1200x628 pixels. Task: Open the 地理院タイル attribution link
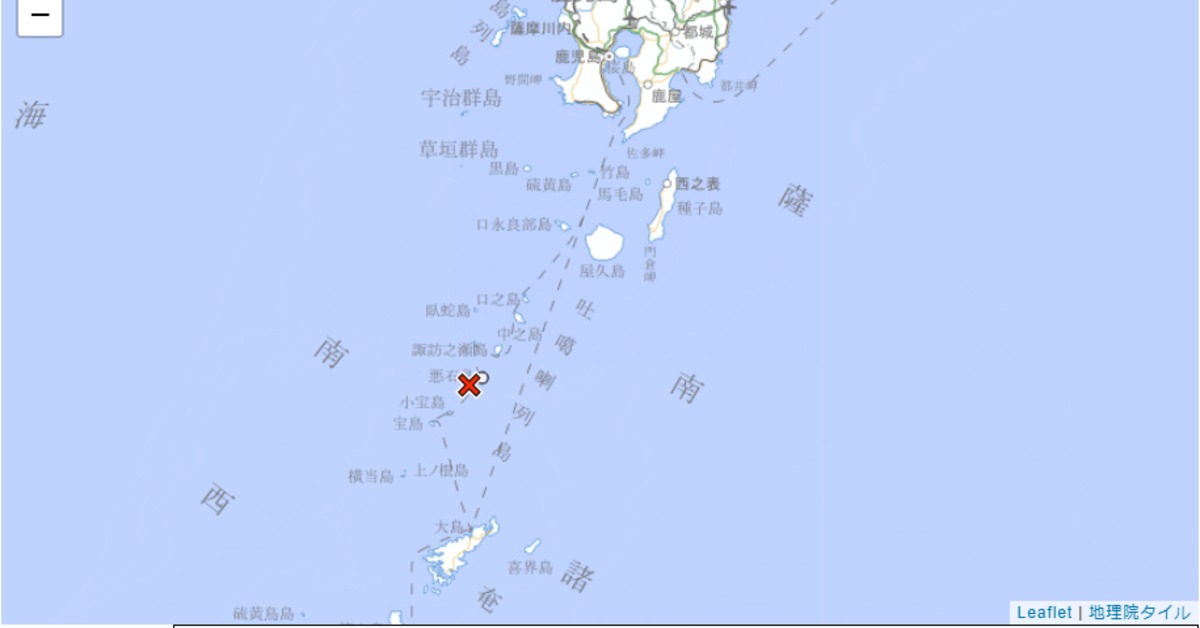click(x=1139, y=612)
